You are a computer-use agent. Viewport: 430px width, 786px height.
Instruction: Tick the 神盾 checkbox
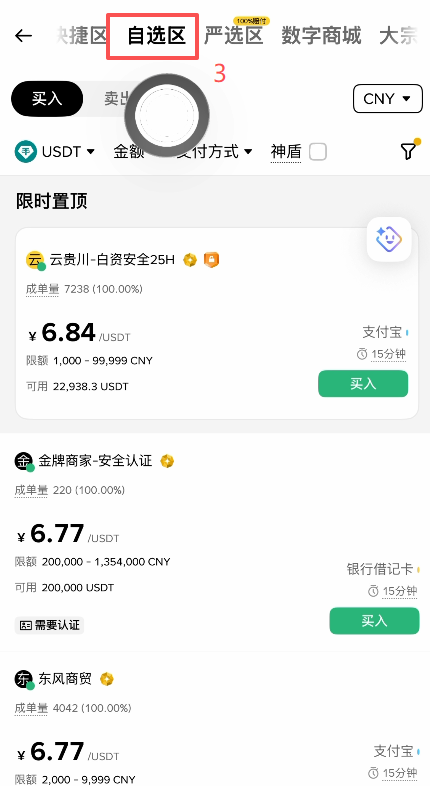click(318, 151)
